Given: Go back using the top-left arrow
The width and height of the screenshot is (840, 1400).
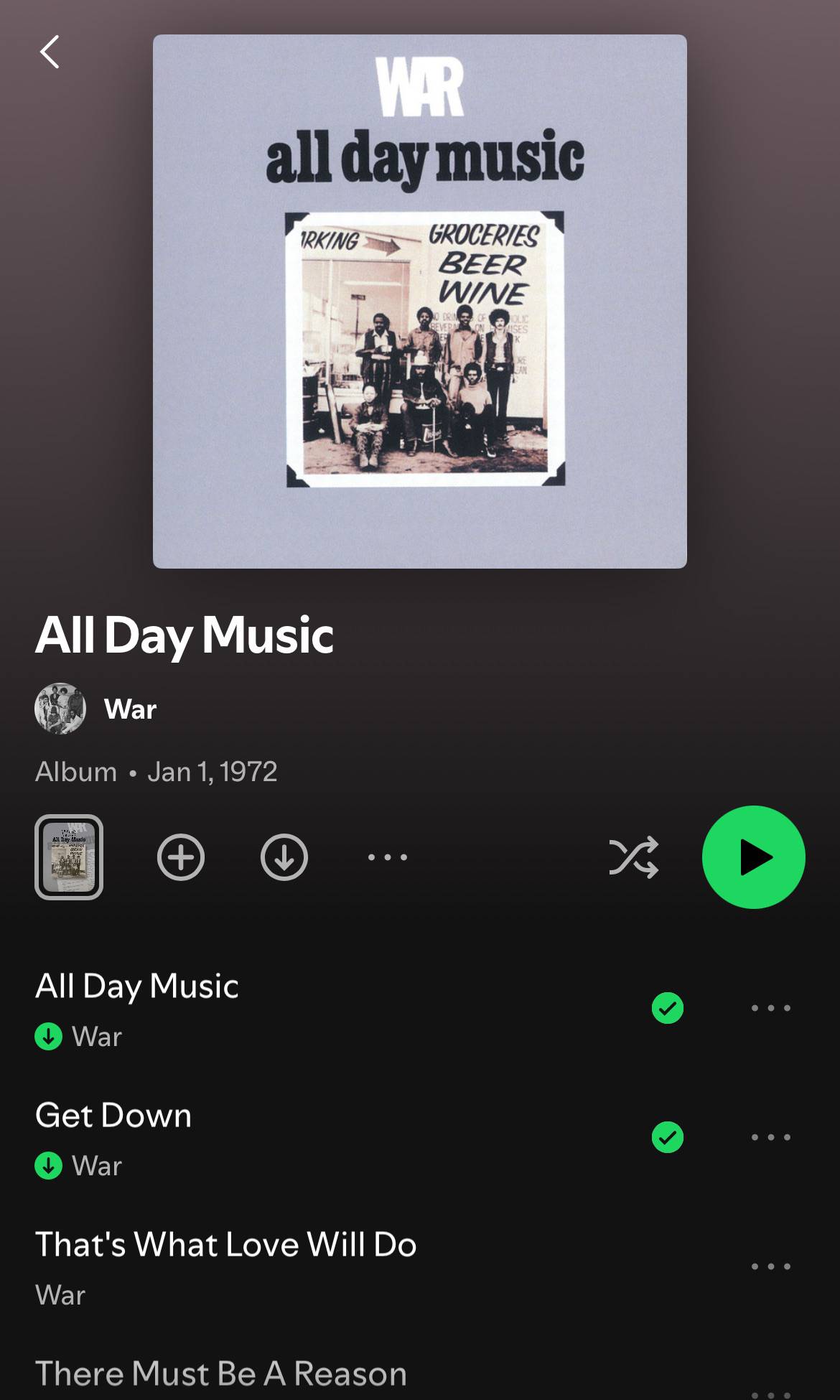Looking at the screenshot, I should tap(50, 52).
